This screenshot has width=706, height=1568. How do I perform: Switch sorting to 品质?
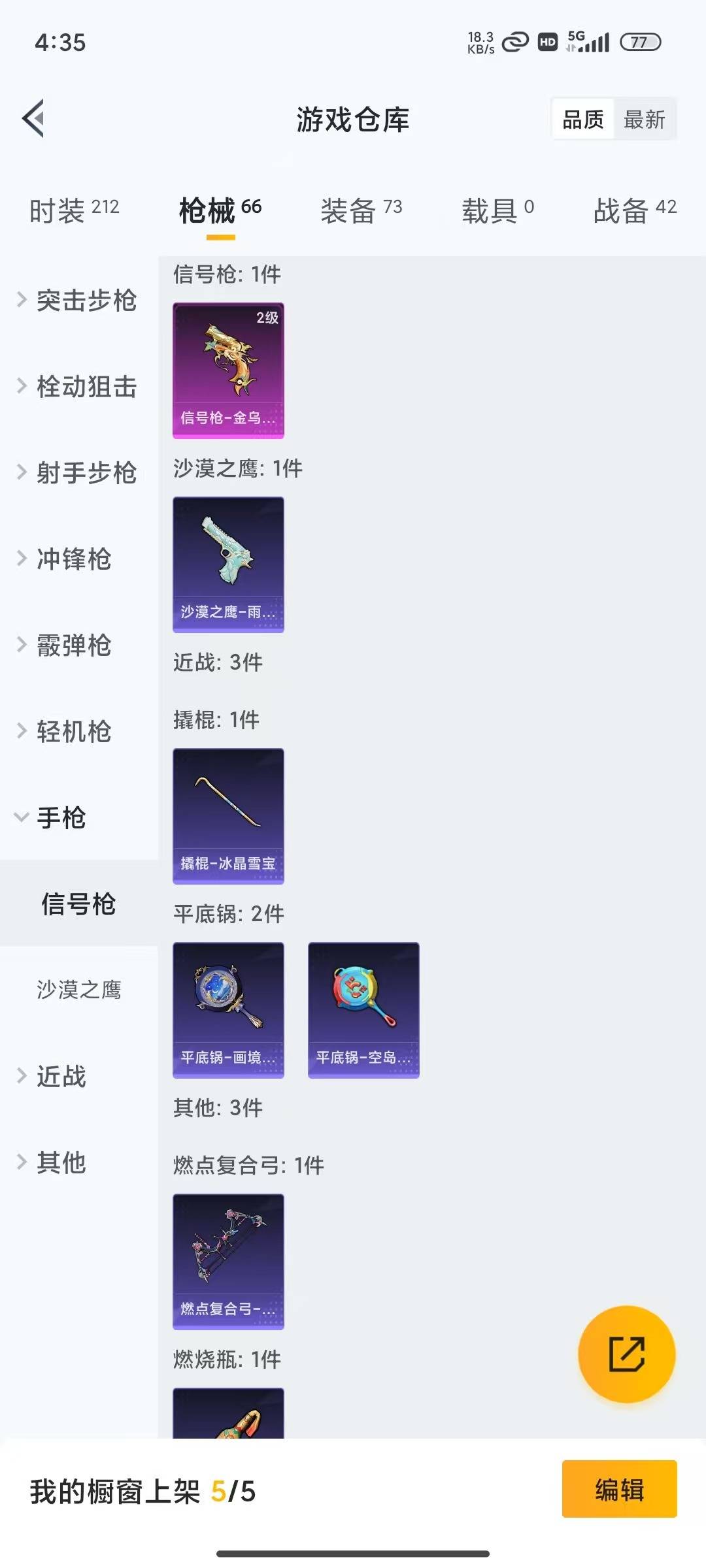582,119
